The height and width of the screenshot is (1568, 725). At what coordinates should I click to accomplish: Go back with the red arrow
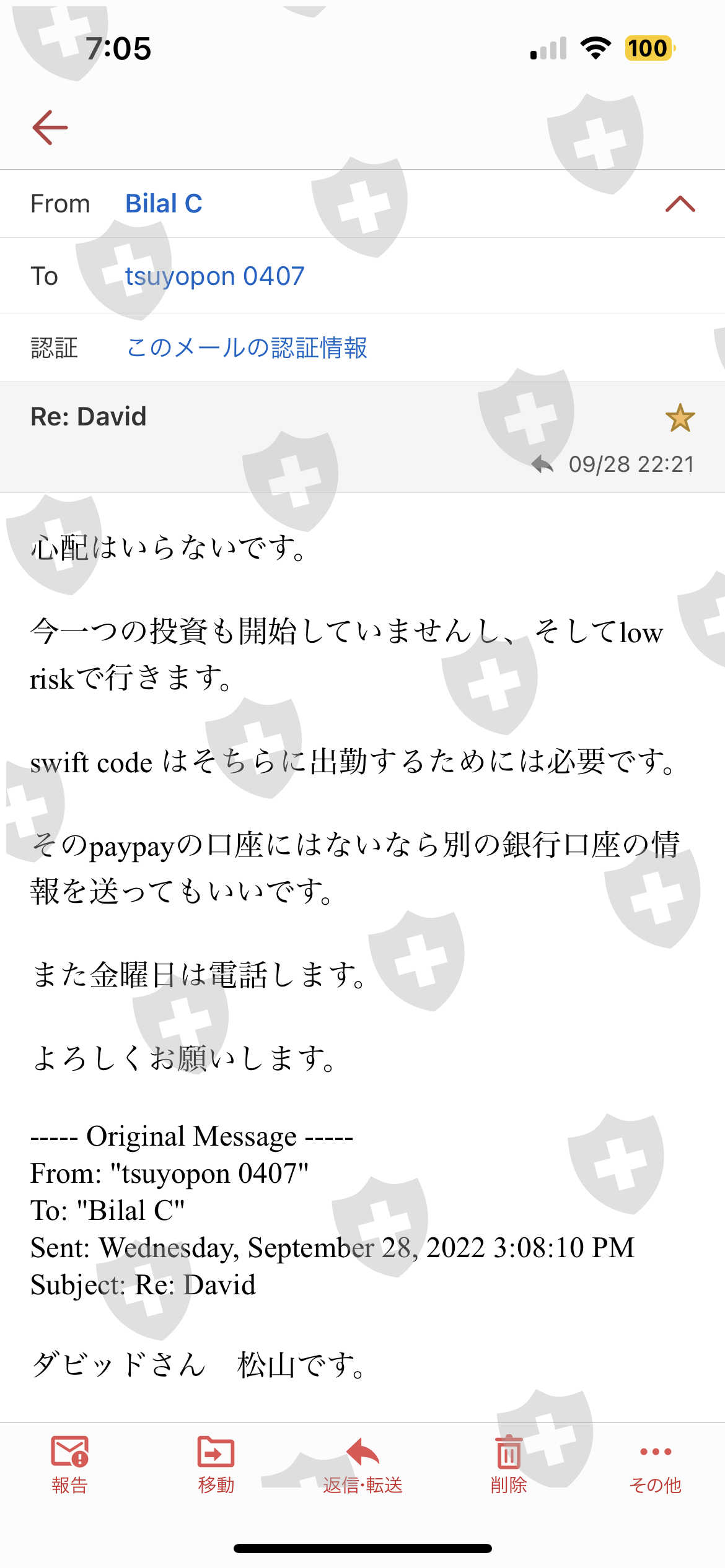tap(50, 128)
